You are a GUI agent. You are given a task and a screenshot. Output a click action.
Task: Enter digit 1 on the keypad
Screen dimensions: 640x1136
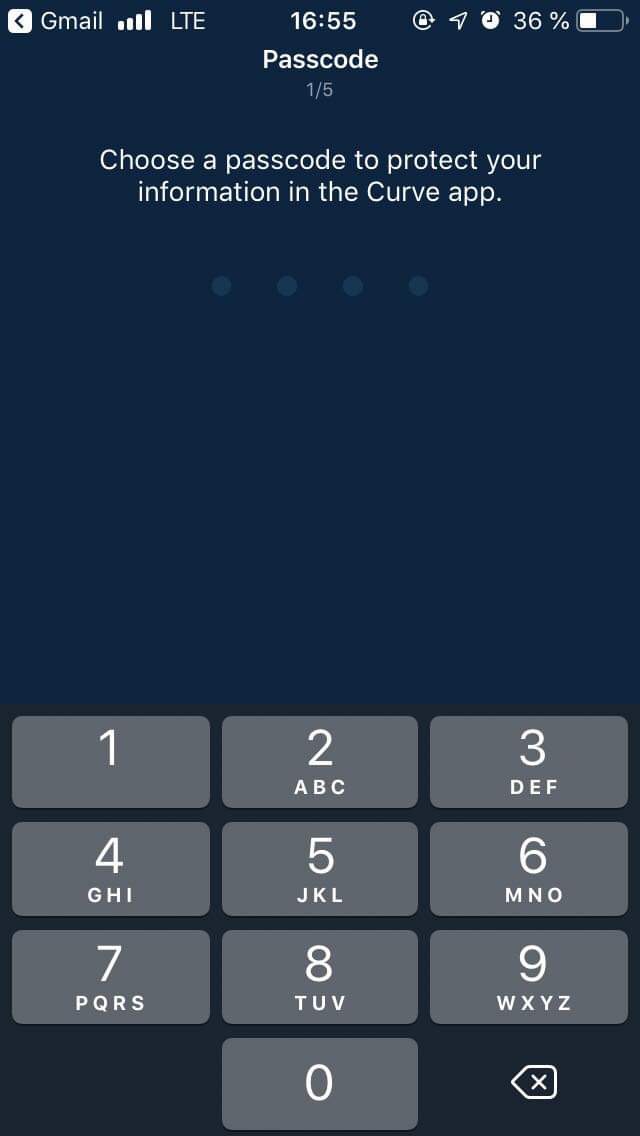click(x=110, y=761)
